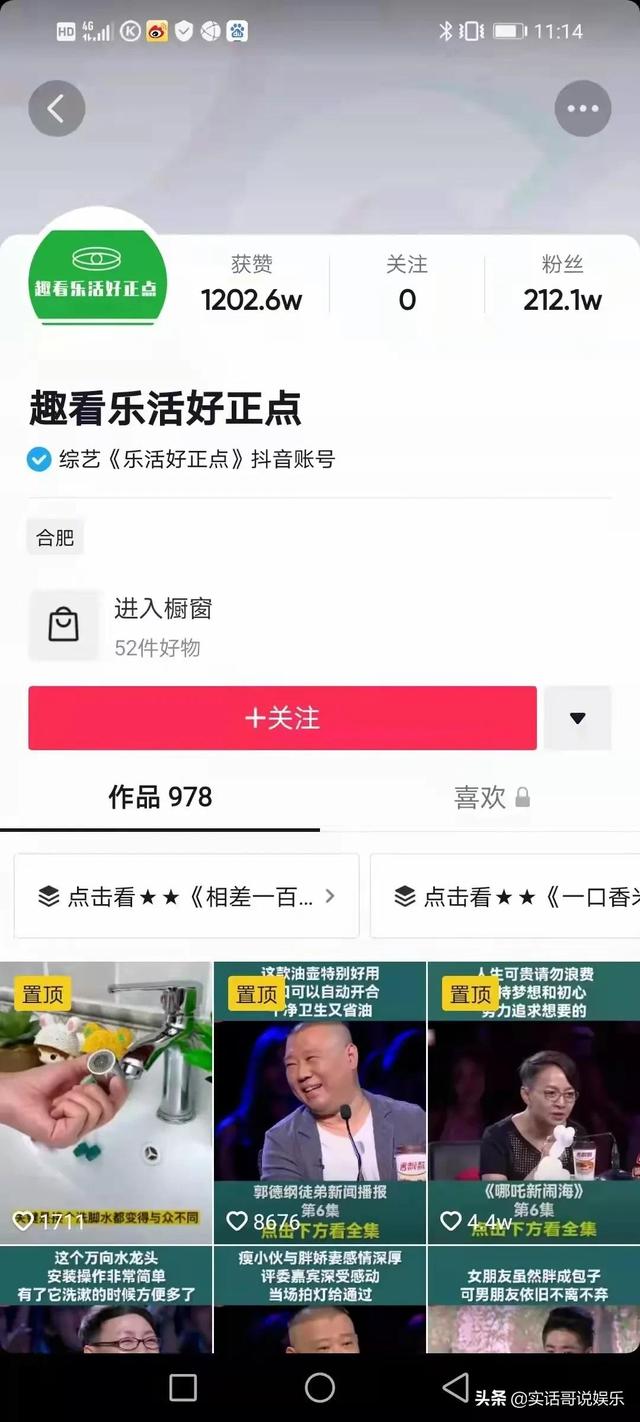Play the 郭德纲徒弟新闻播报 pinned video

[x=320, y=1100]
